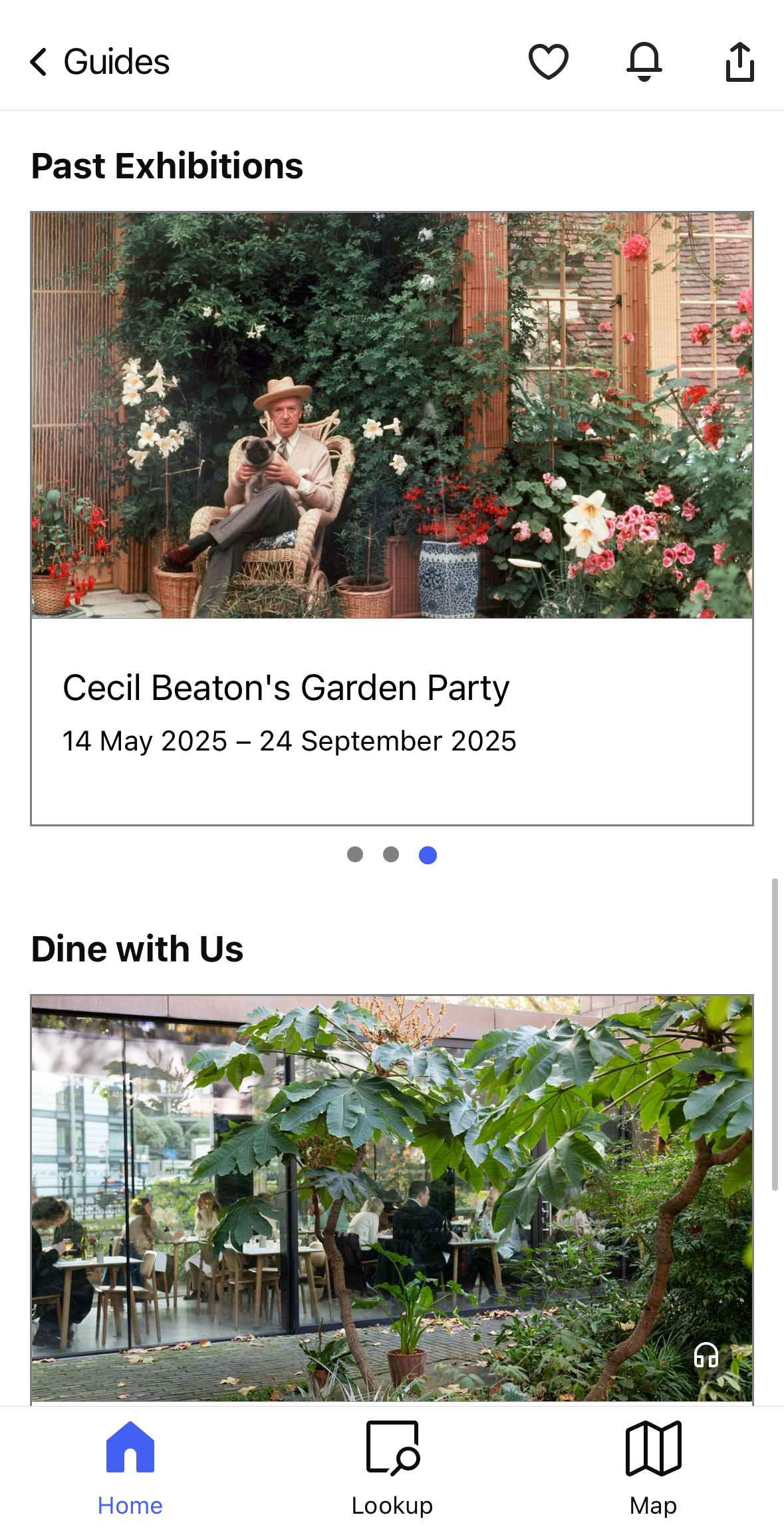Share this guide
This screenshot has height=1529, width=784.
tap(739, 62)
